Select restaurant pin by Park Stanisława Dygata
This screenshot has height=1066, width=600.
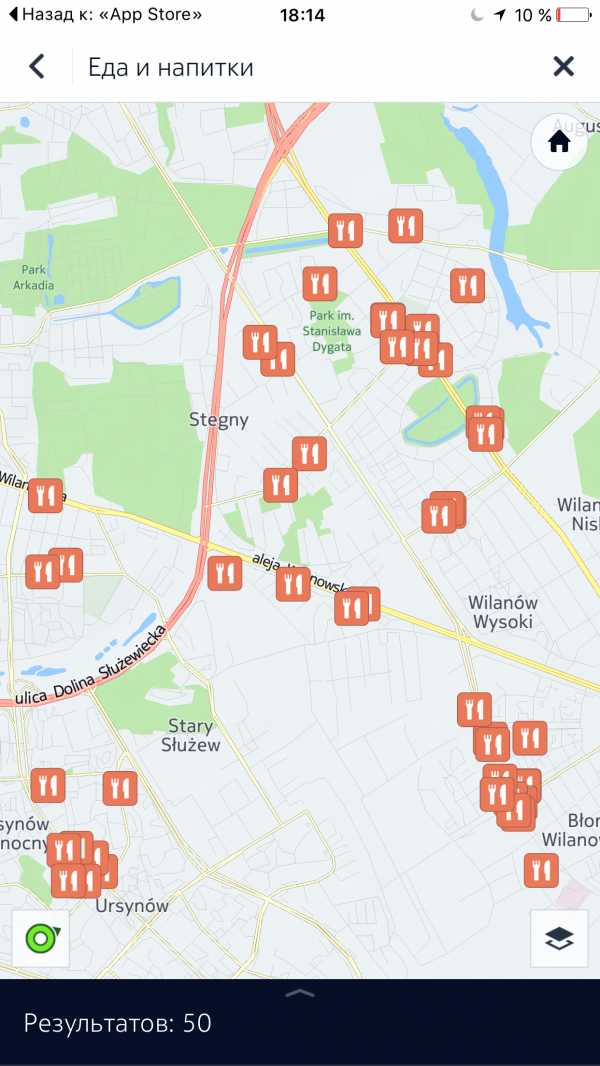point(320,284)
